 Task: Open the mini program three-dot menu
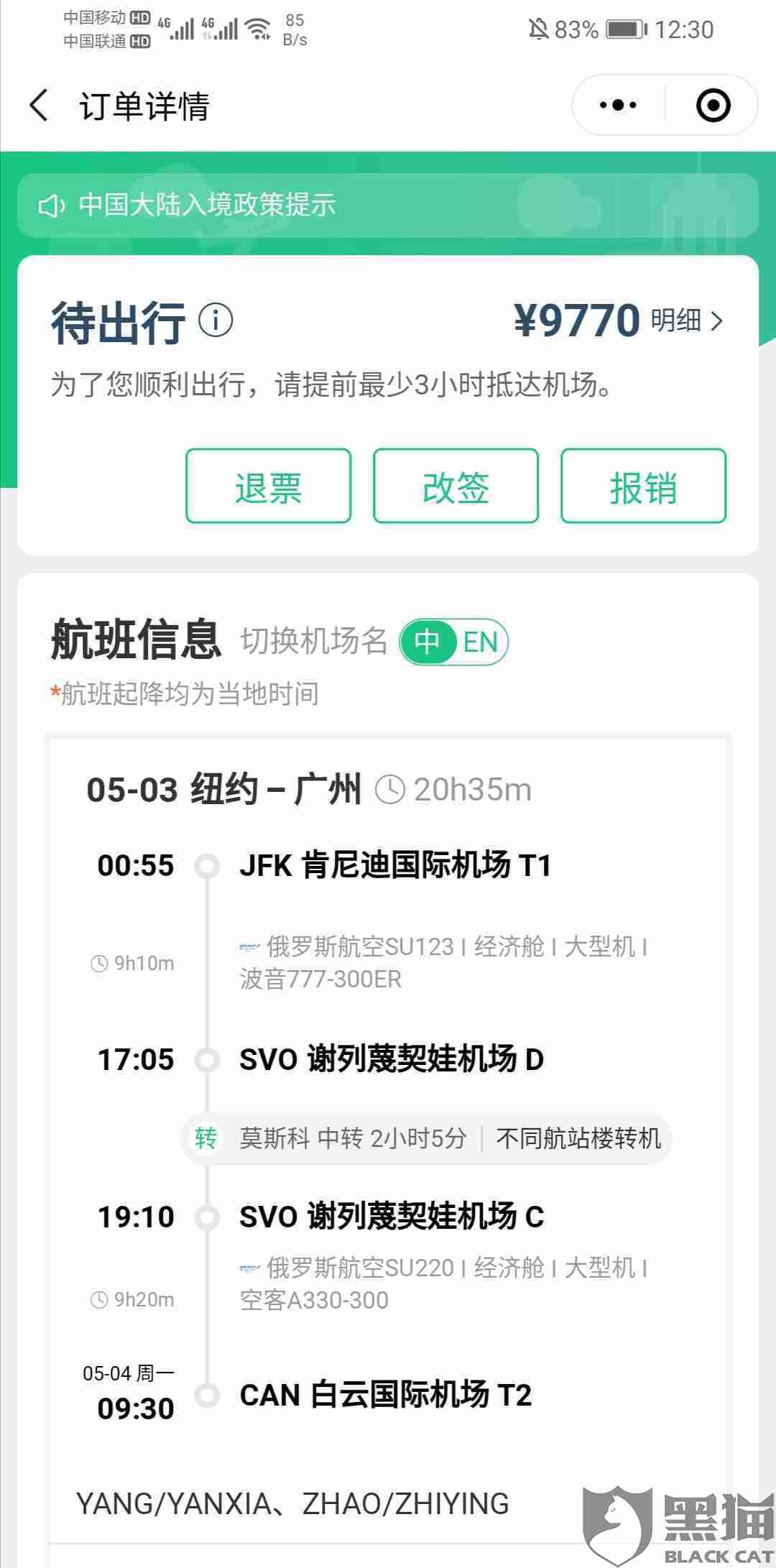coord(618,106)
